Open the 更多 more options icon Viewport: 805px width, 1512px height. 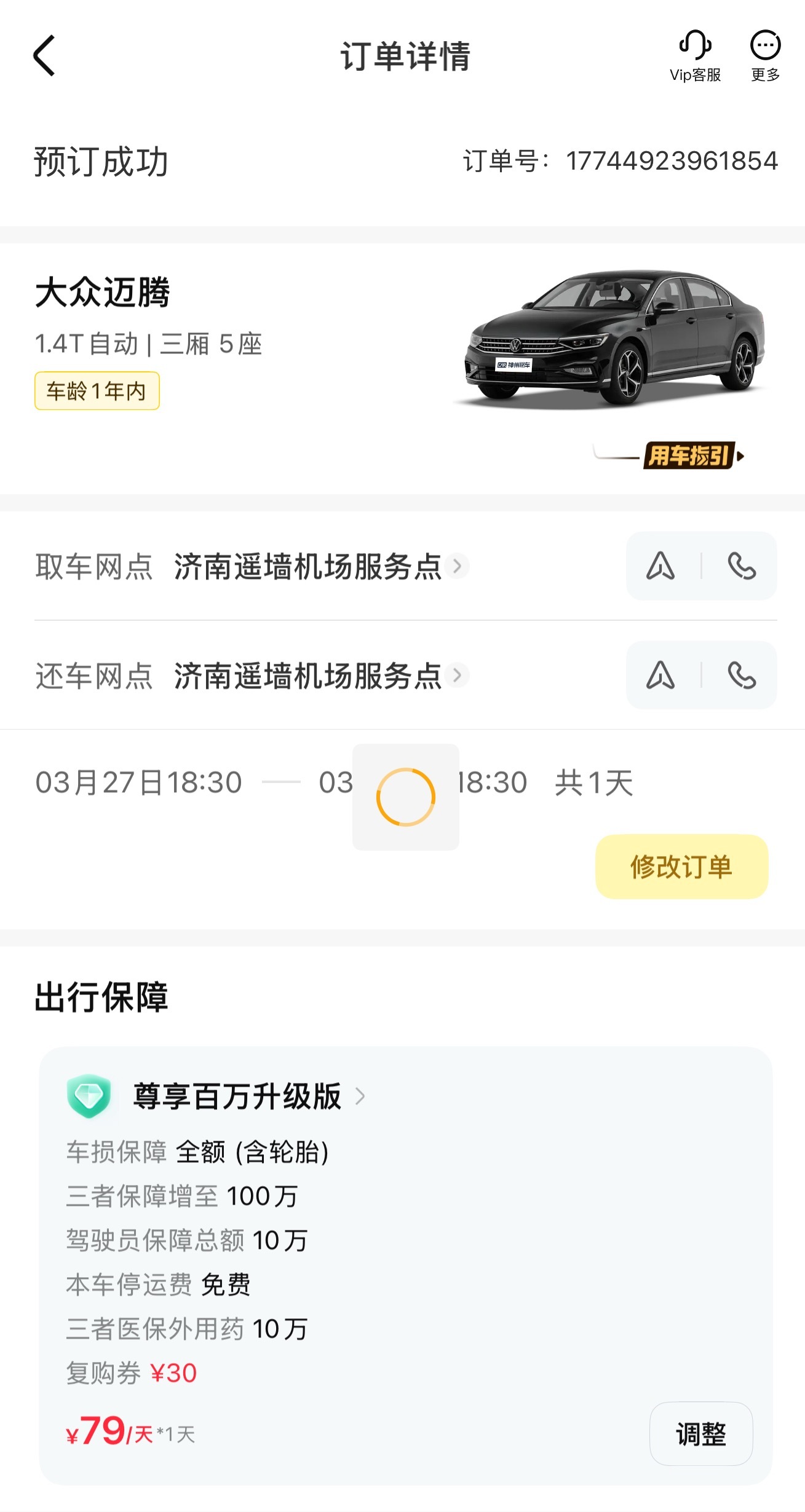click(x=764, y=54)
